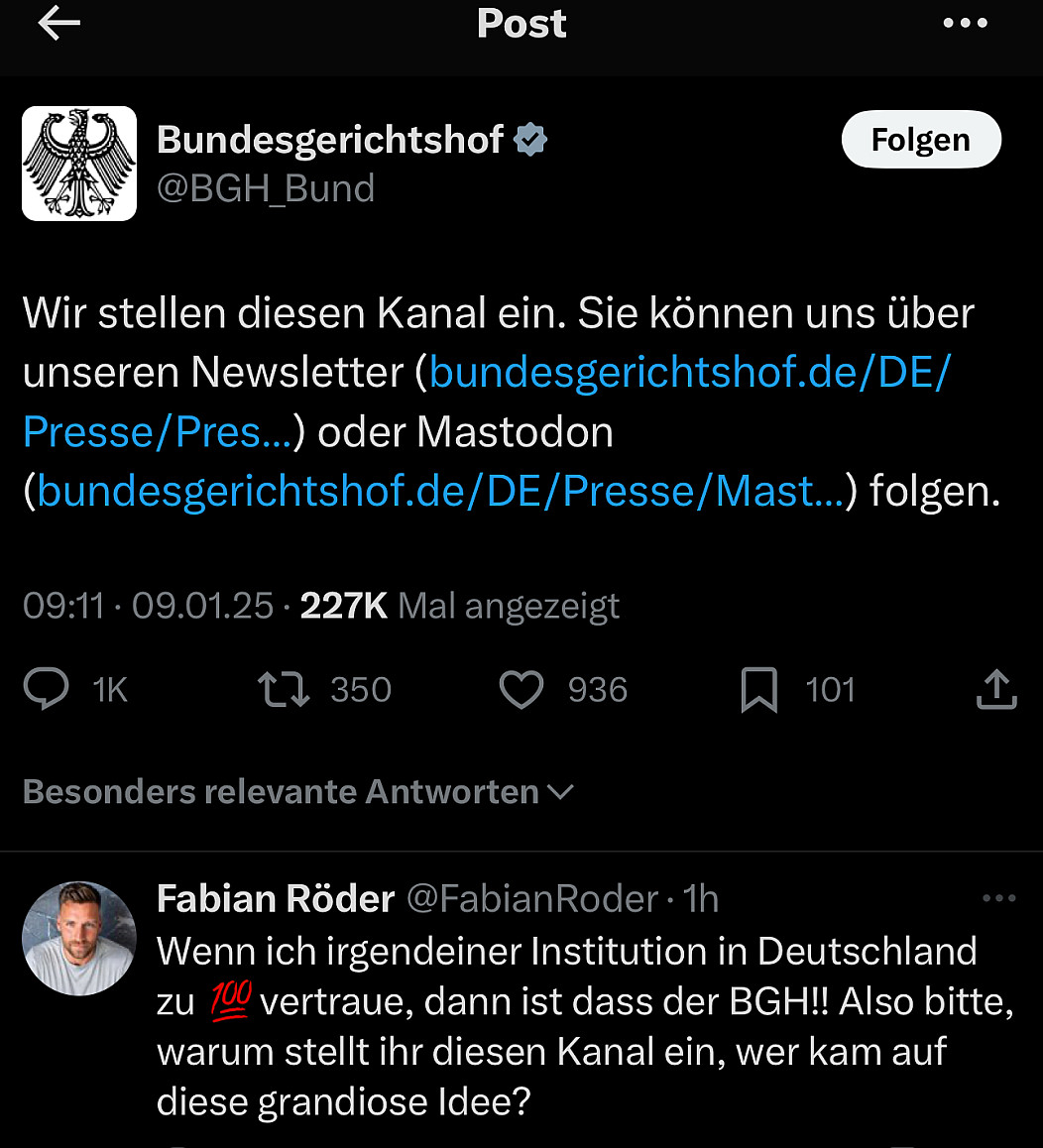Image resolution: width=1043 pixels, height=1148 pixels.
Task: Open more options on Fabian Röder's reply
Action: pyautogui.click(x=998, y=898)
